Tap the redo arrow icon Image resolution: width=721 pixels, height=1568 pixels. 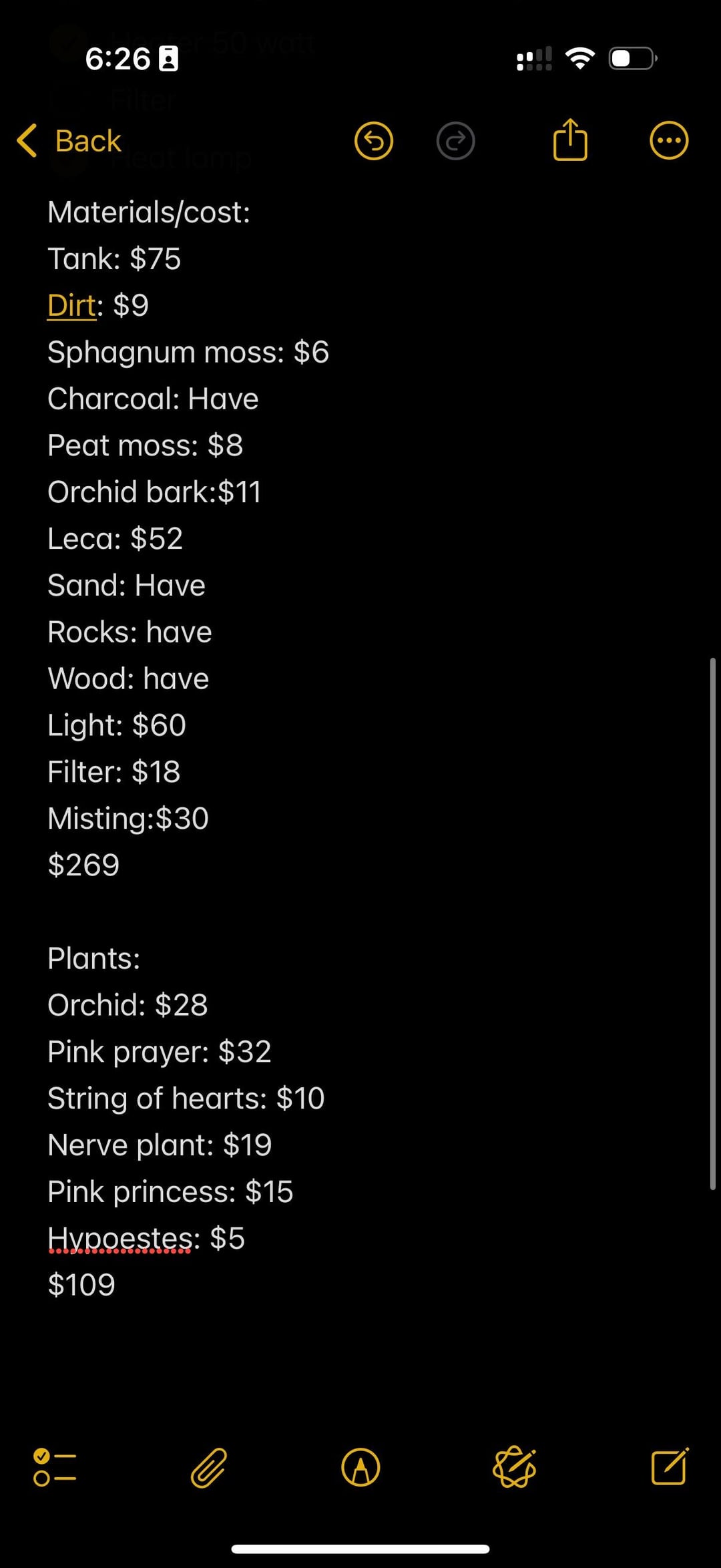point(456,141)
